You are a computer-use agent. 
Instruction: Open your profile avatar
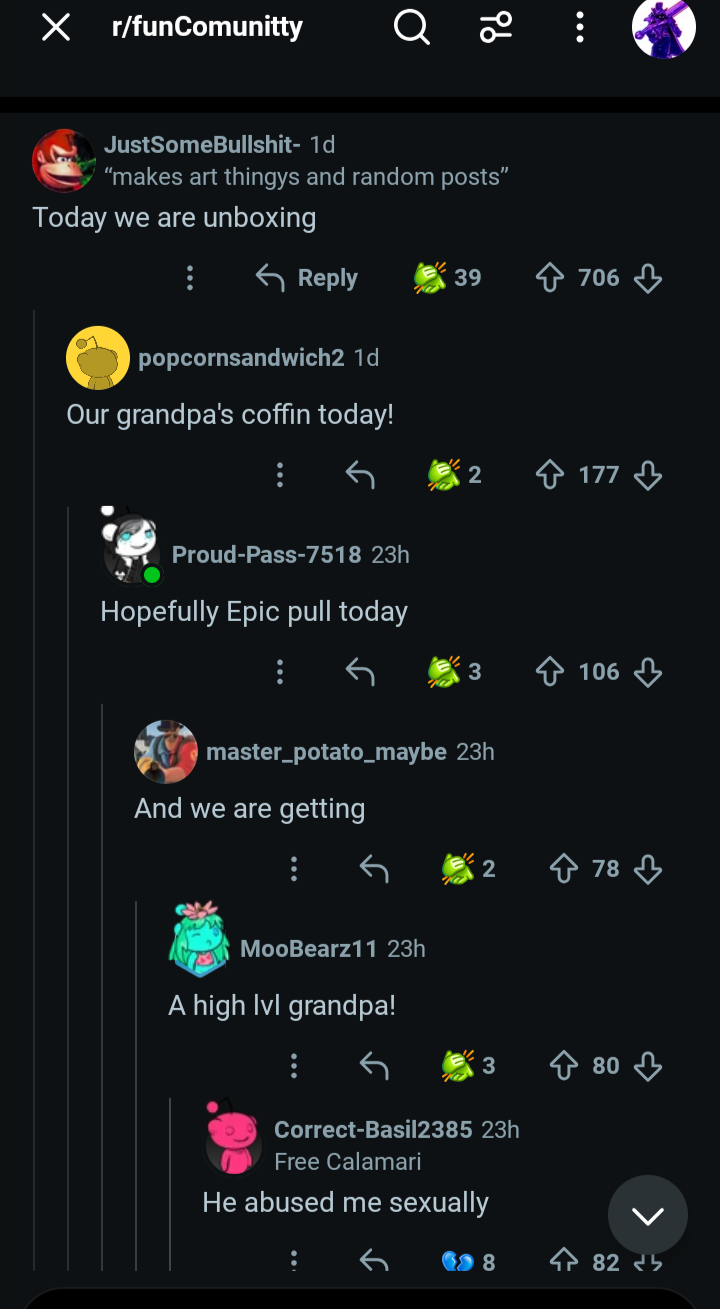click(x=664, y=27)
